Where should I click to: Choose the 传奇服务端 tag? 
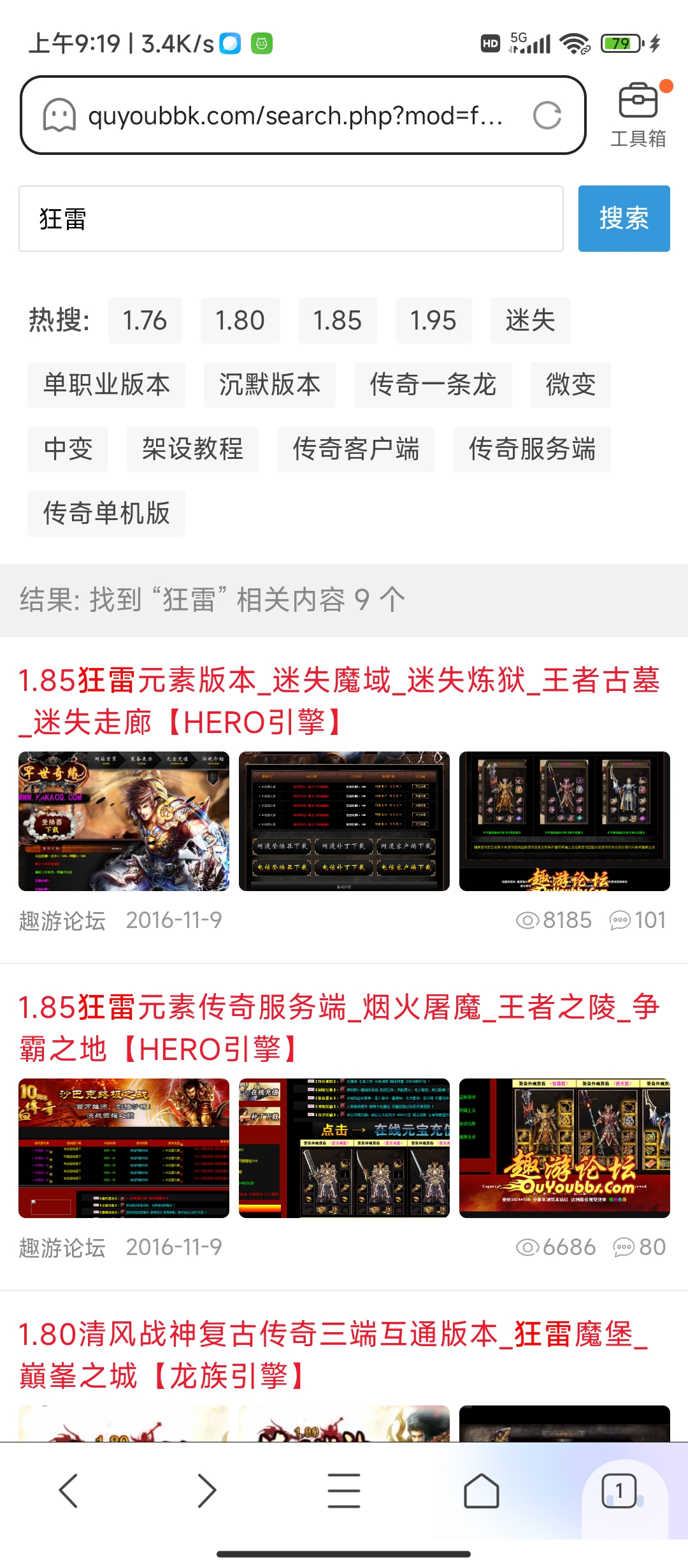532,449
